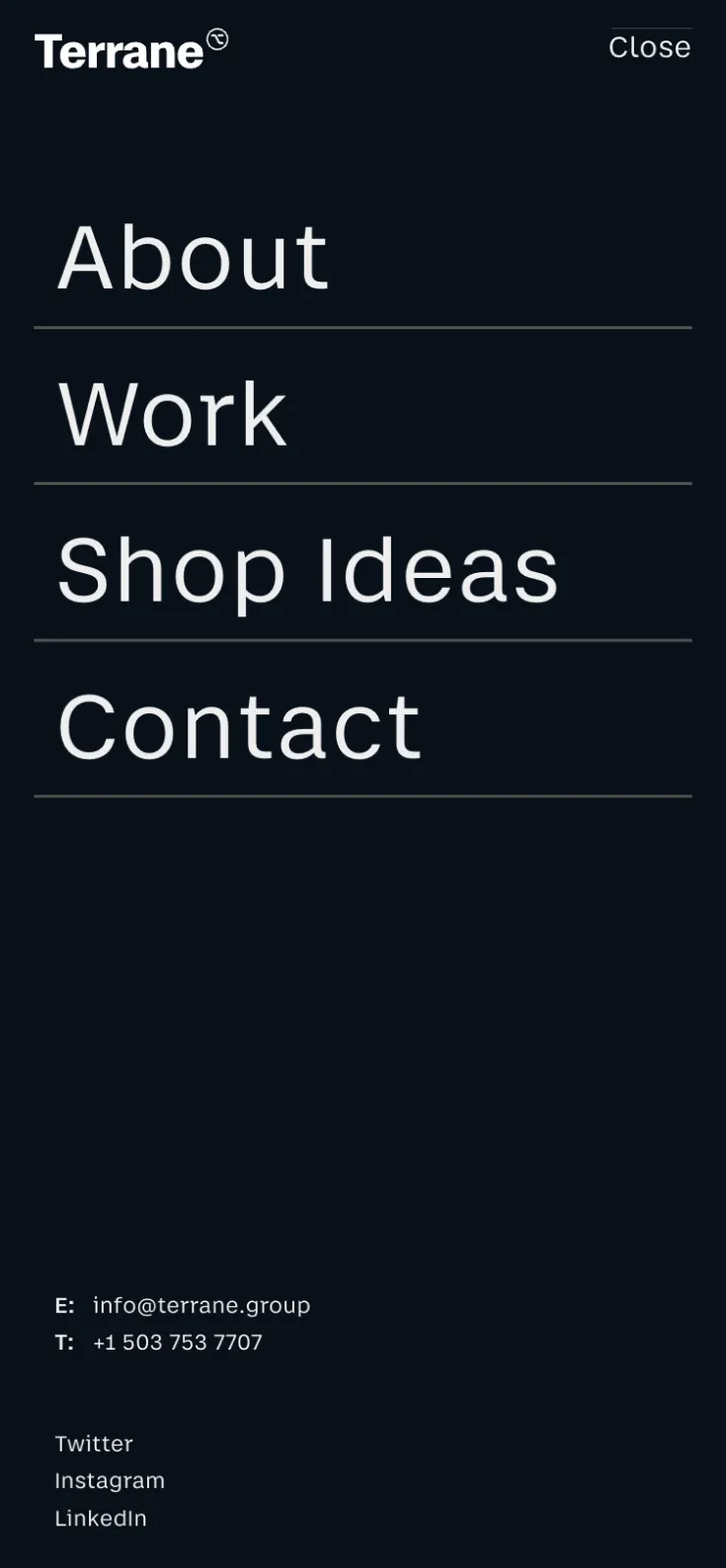Viewport: 726px width, 1568px height.
Task: Call the +1 503 753 7707 number
Action: click(x=178, y=1342)
